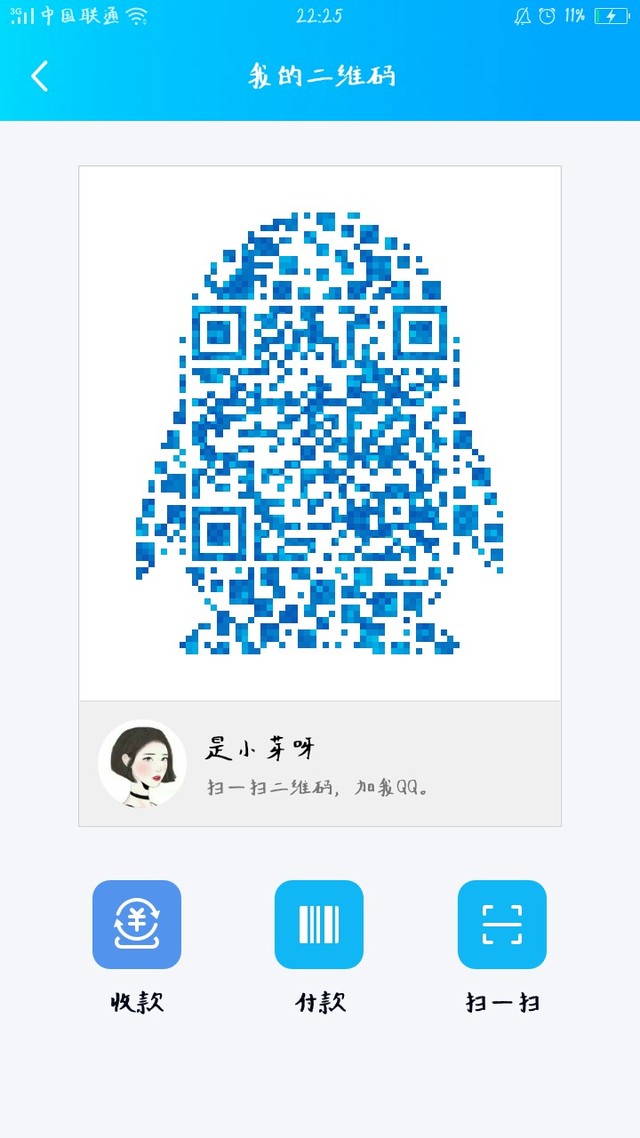Screen dimensions: 640x1138
Task: Open the 付款 barcode payment button
Action: (319, 925)
